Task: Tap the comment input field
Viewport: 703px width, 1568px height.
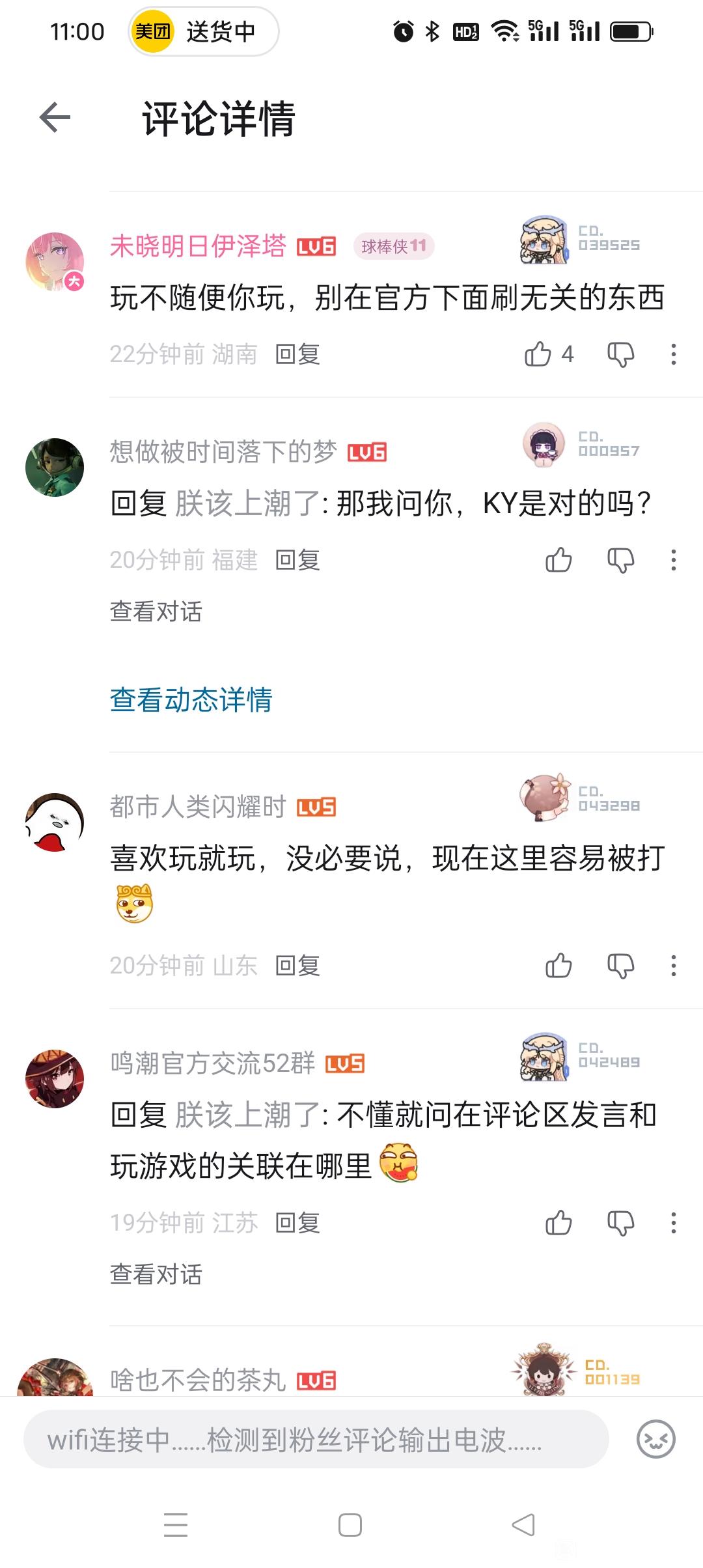Action: pos(316,1440)
